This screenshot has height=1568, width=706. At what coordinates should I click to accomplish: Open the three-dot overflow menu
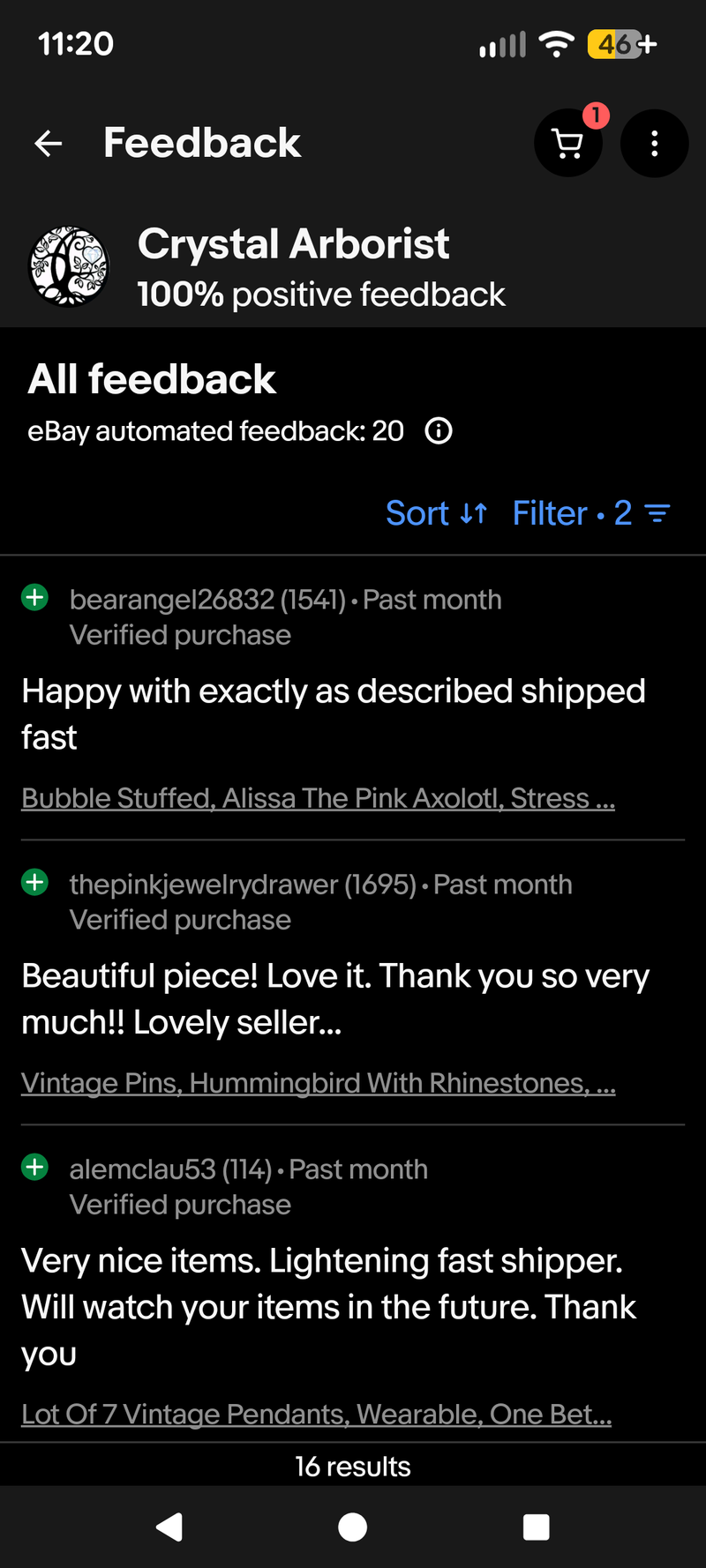click(654, 143)
